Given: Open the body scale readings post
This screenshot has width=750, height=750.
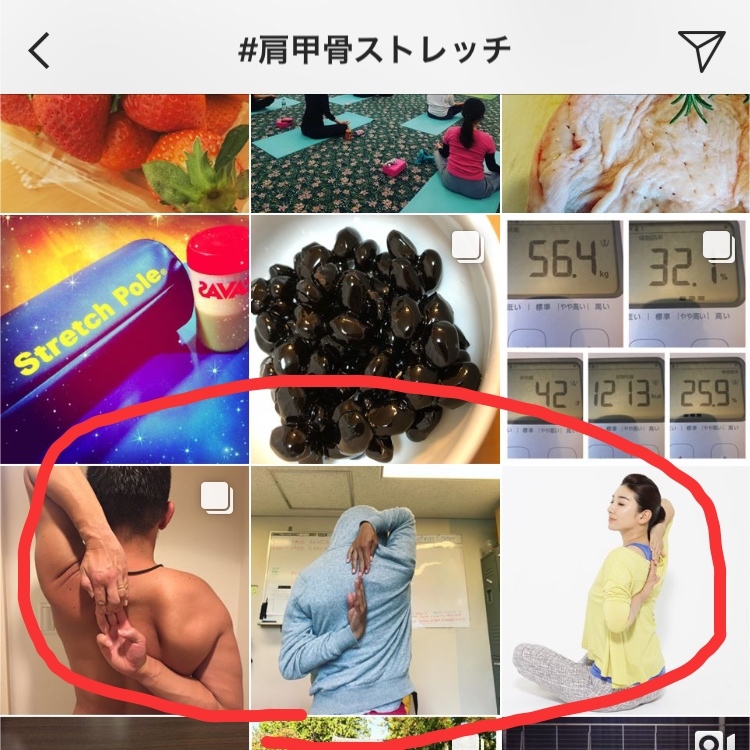Looking at the screenshot, I should click(625, 339).
